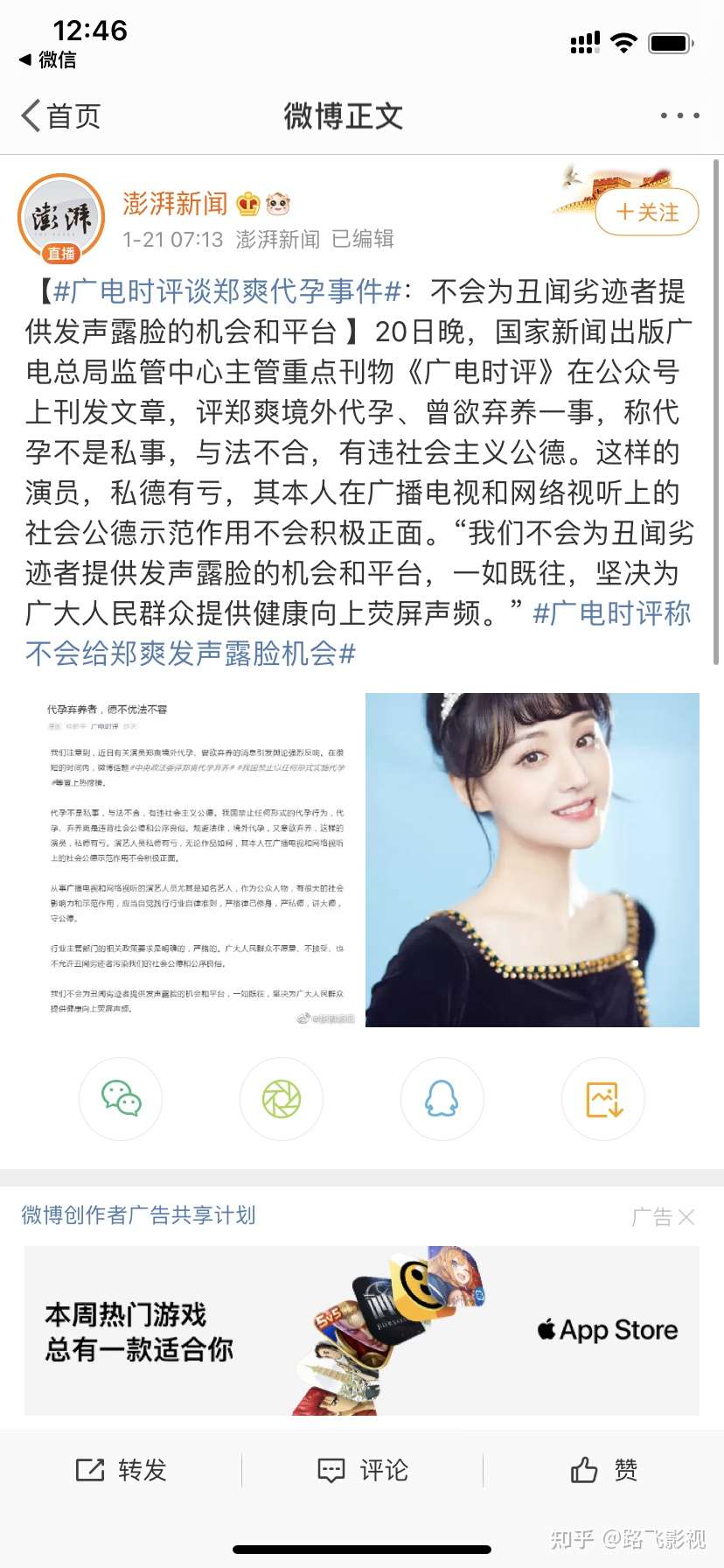Open 评论 to comment
The width and height of the screenshot is (724, 1568).
362,1470
